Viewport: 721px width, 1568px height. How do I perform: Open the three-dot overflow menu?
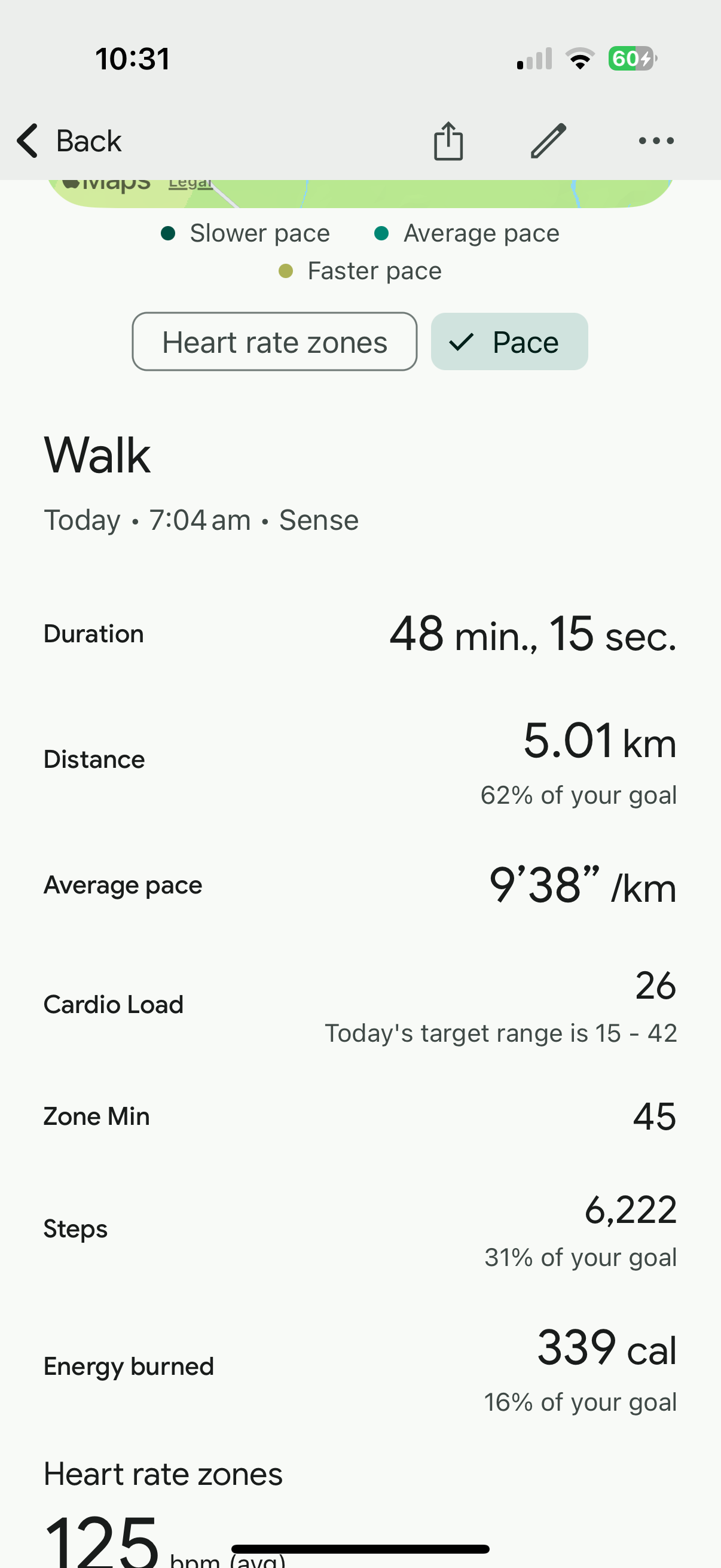[656, 141]
